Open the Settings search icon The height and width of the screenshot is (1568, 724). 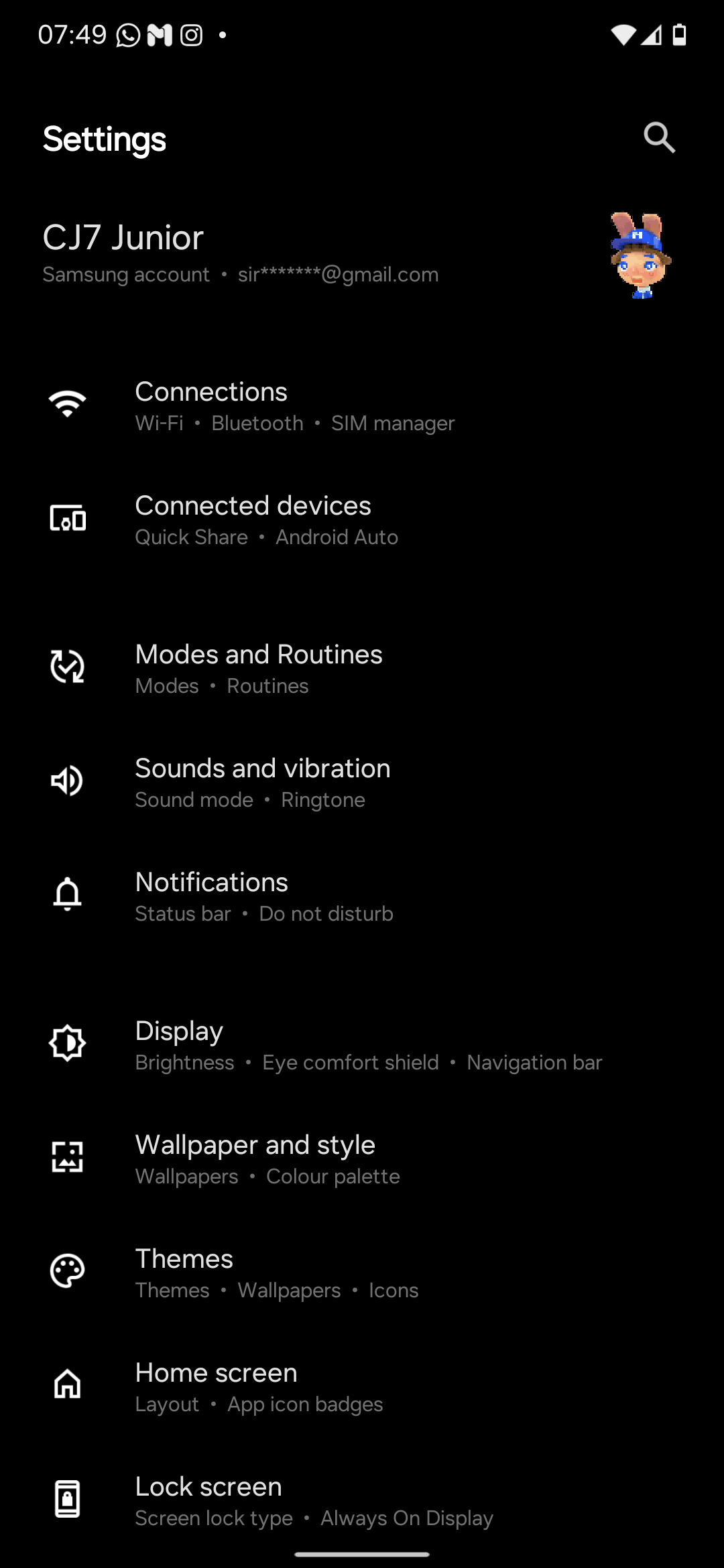[659, 137]
